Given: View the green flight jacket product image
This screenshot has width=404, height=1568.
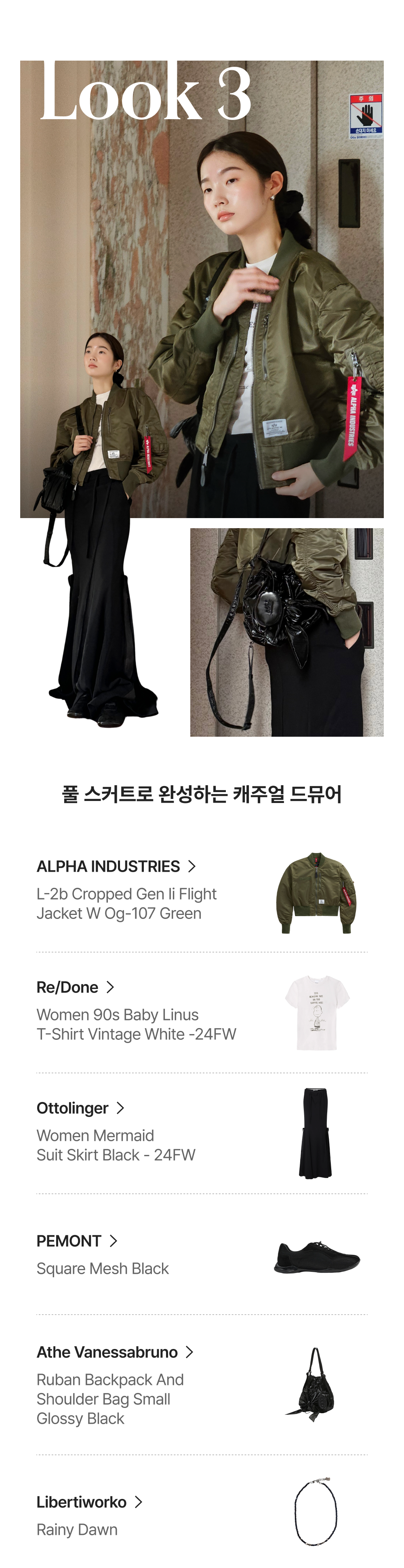Looking at the screenshot, I should (x=316, y=892).
